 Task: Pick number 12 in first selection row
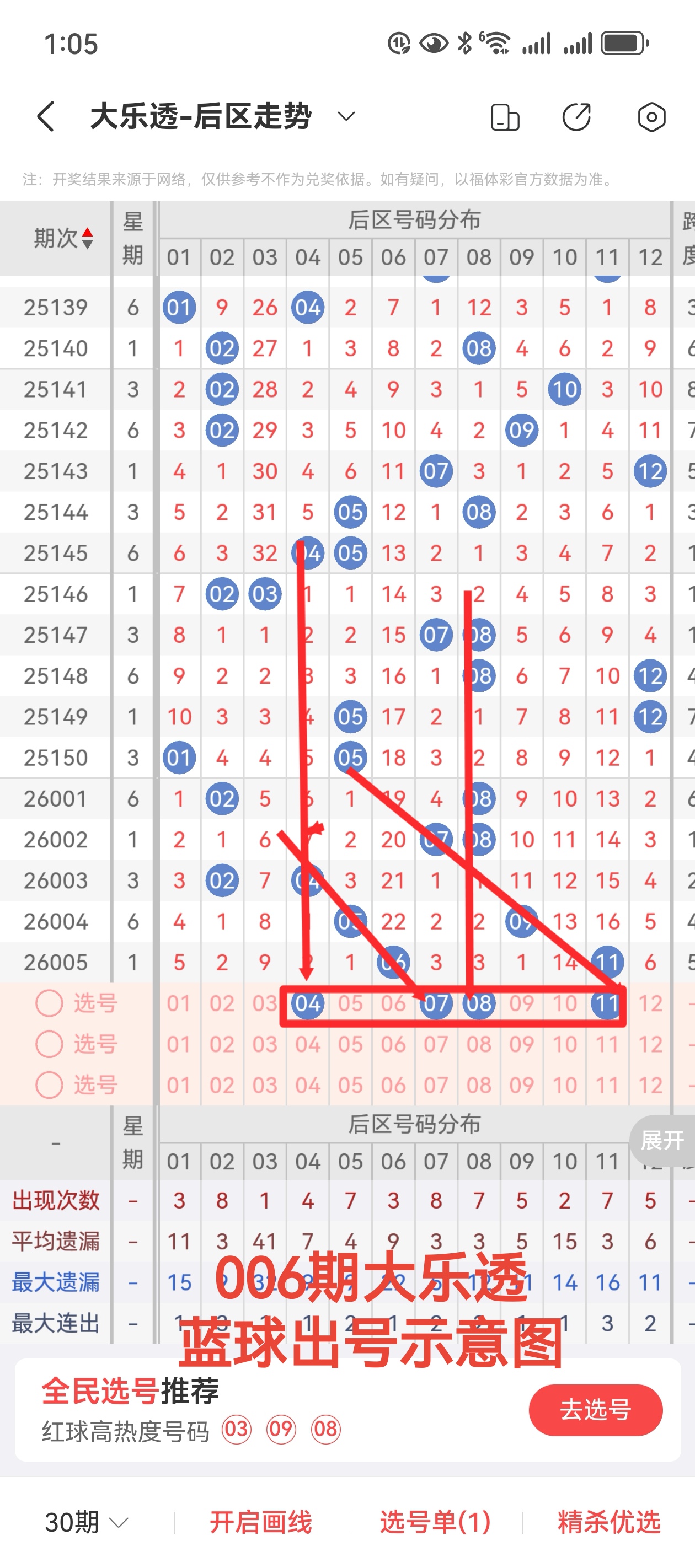pyautogui.click(x=650, y=1003)
